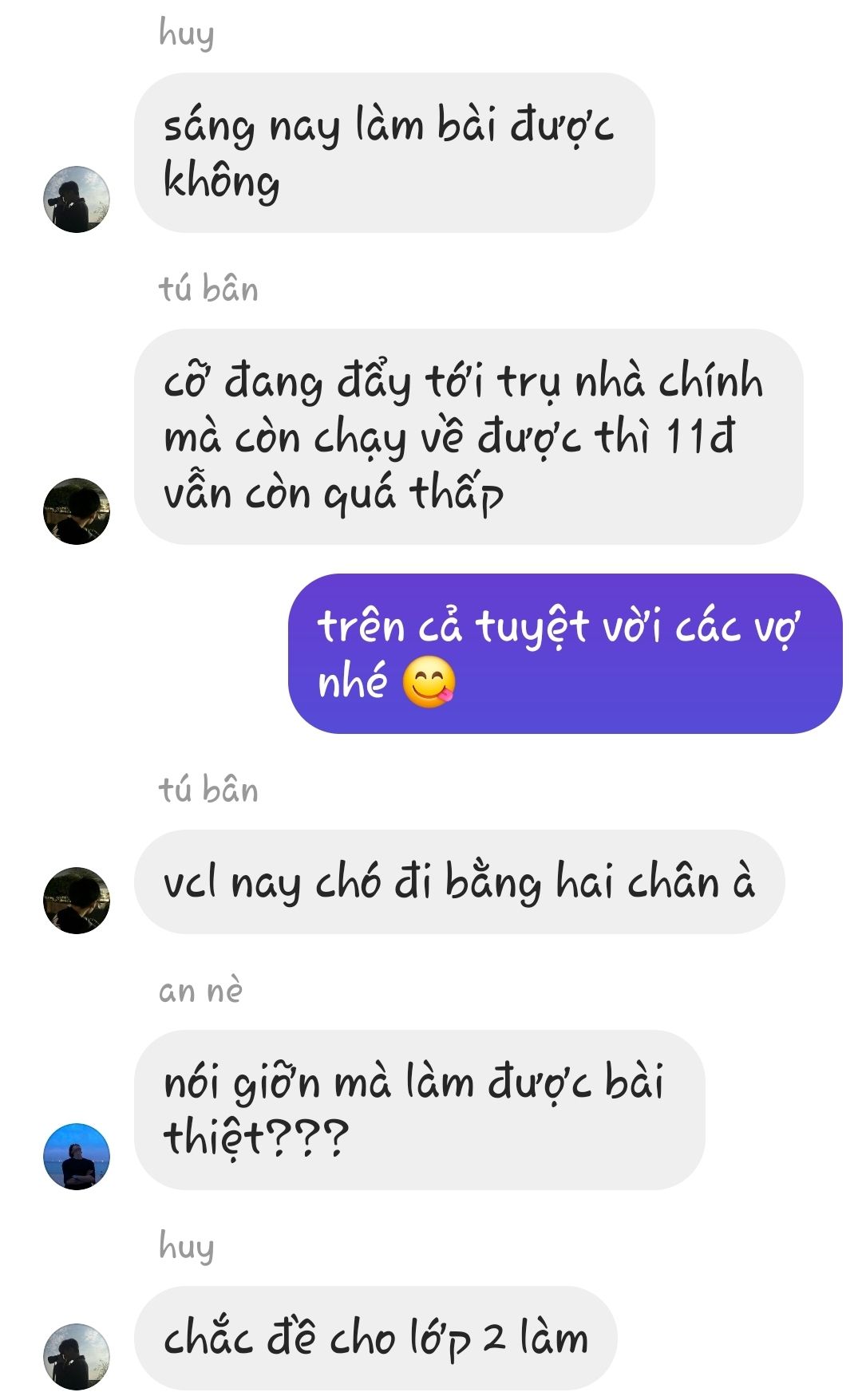The width and height of the screenshot is (862, 1400).
Task: Tap an nè's "nói giỡn mà làm được" message
Action: coord(419,1110)
